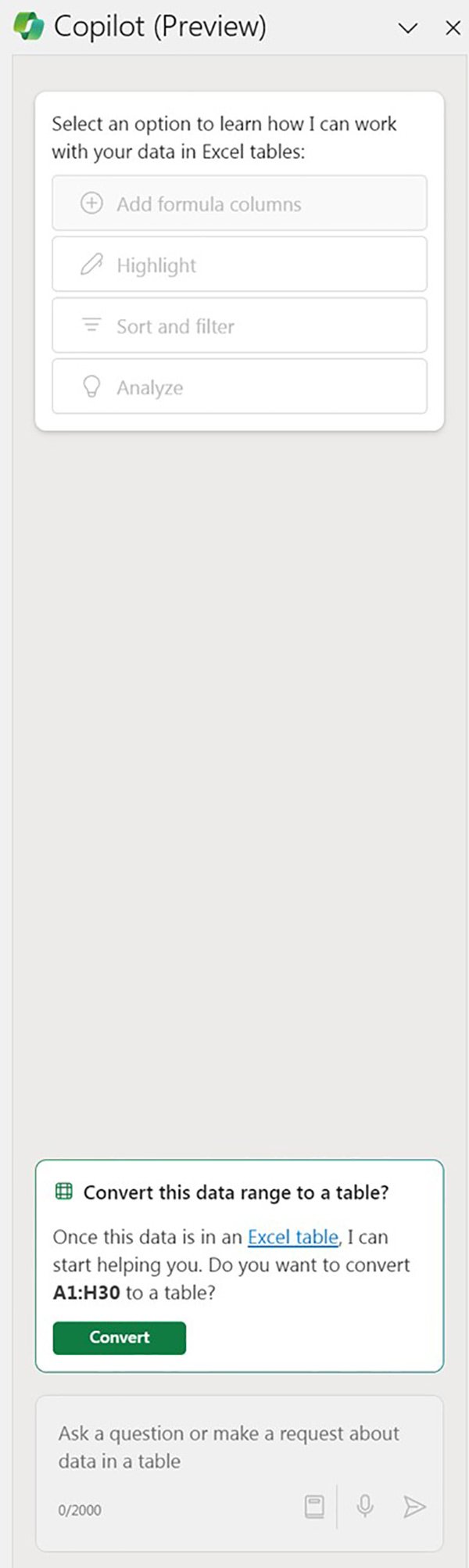Open the prompt guide book icon

(x=314, y=1506)
